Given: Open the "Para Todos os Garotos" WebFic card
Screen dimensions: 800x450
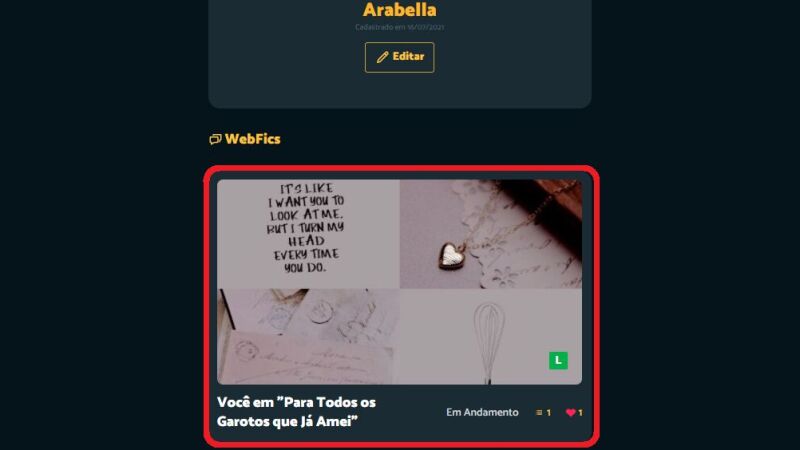Looking at the screenshot, I should tap(399, 283).
